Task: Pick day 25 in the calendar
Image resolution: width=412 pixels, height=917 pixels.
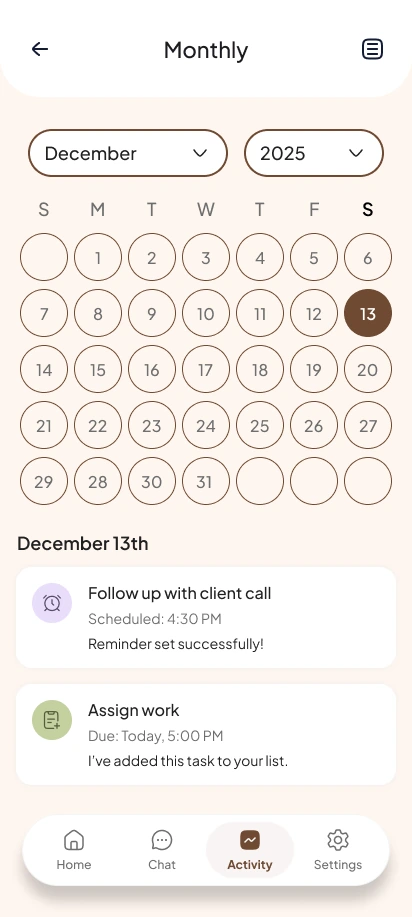Action: pyautogui.click(x=260, y=426)
